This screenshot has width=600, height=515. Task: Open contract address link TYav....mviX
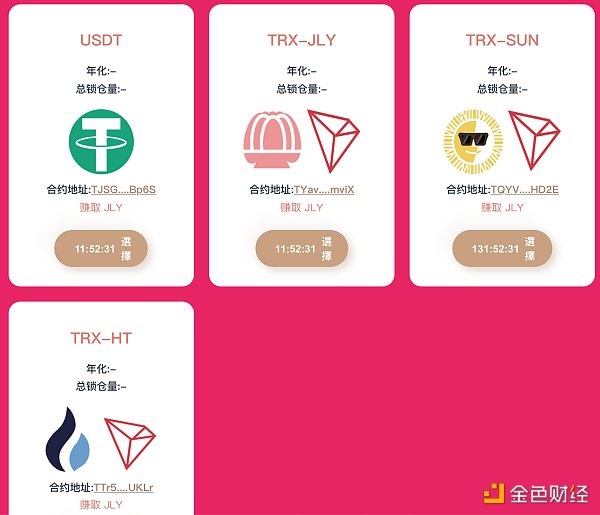coord(324,189)
